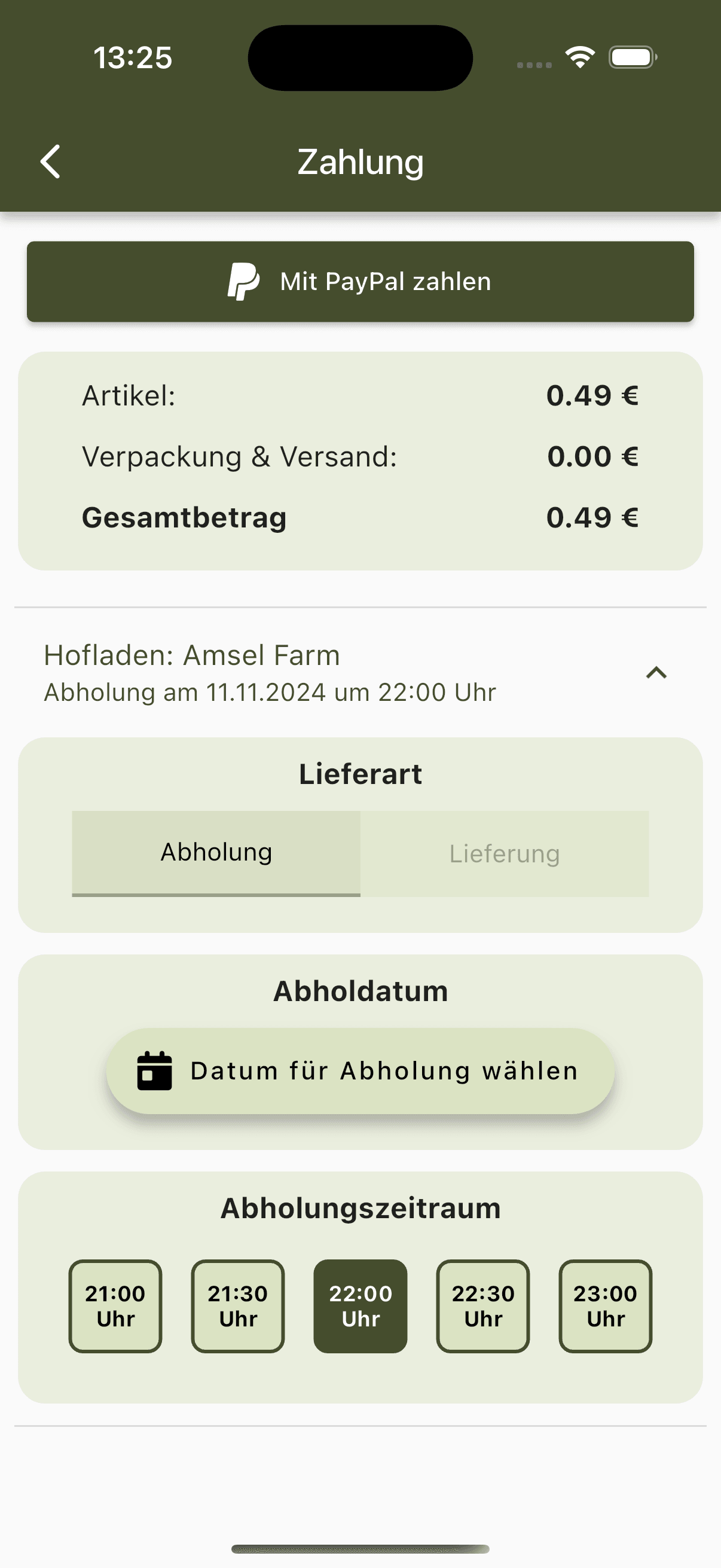Screen dimensions: 721x1568
Task: Switch to the Lieferung tab
Action: tap(505, 853)
